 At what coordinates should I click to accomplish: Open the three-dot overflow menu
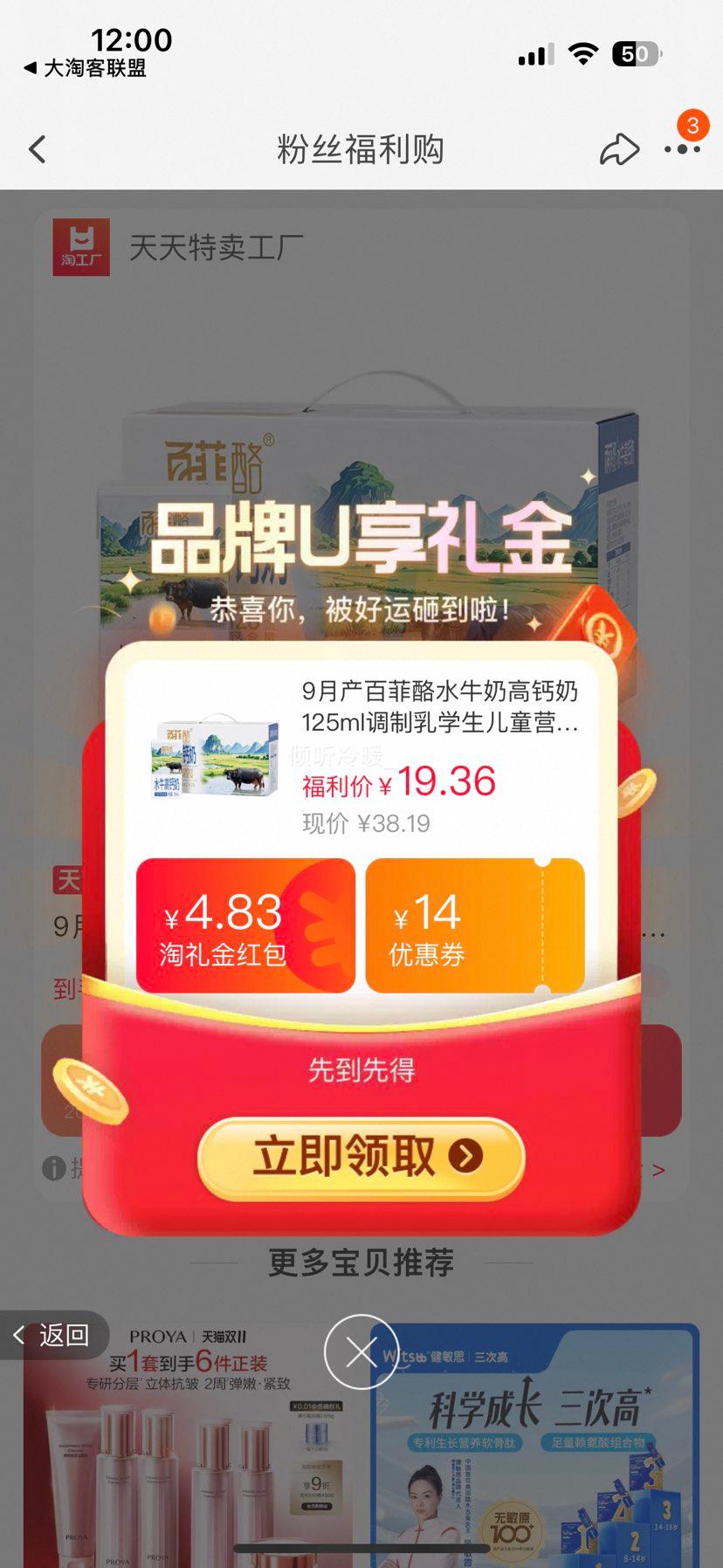click(681, 149)
